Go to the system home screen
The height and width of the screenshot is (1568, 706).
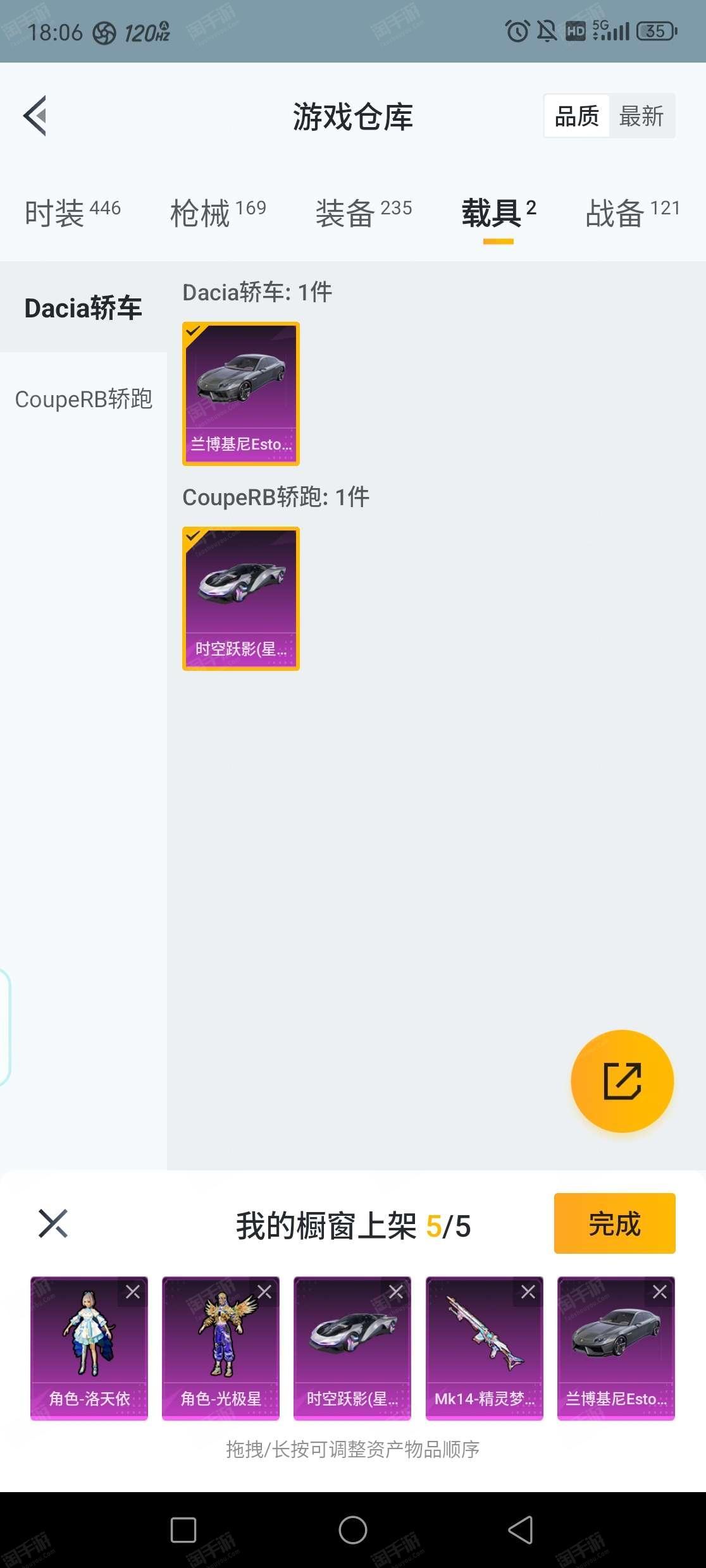pos(353,1530)
